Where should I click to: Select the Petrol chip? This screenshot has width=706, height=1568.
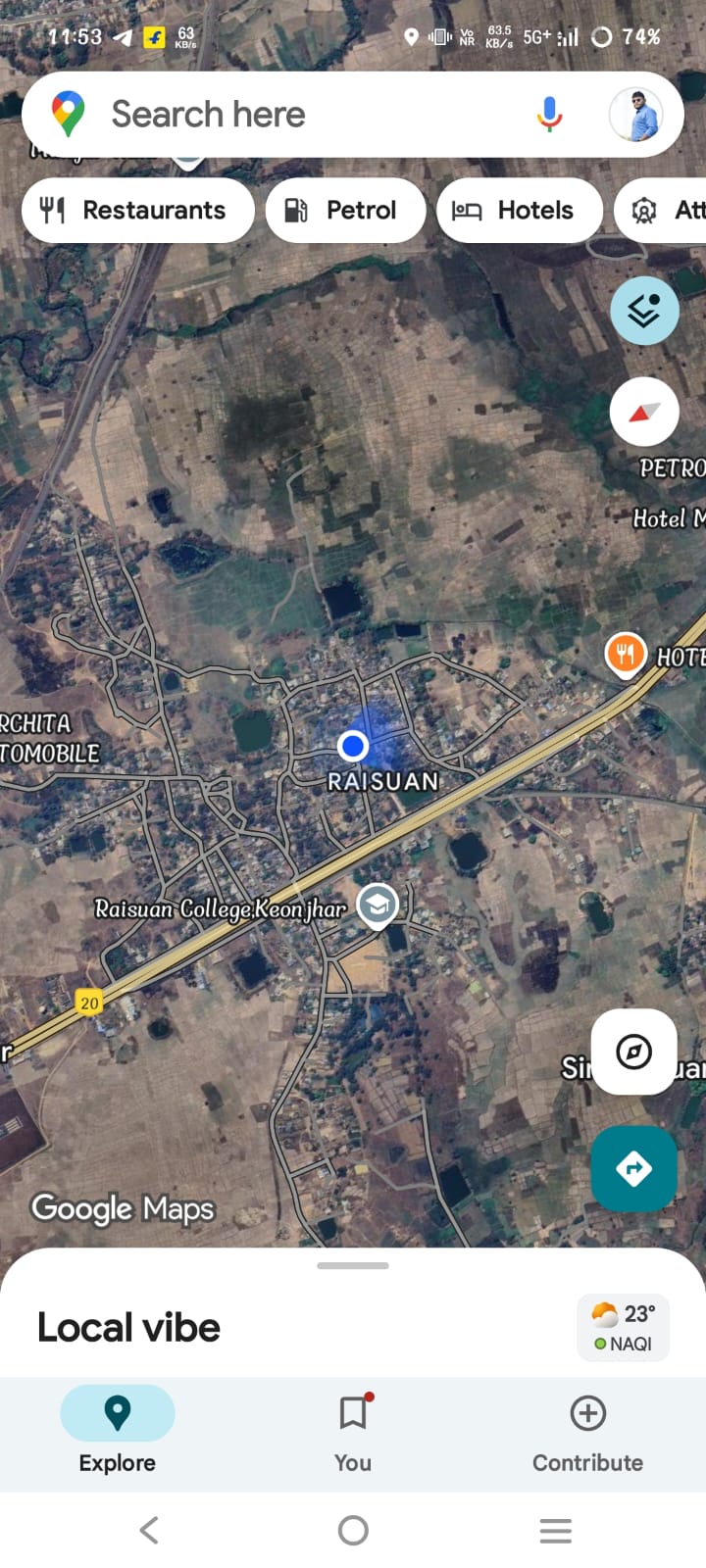345,210
